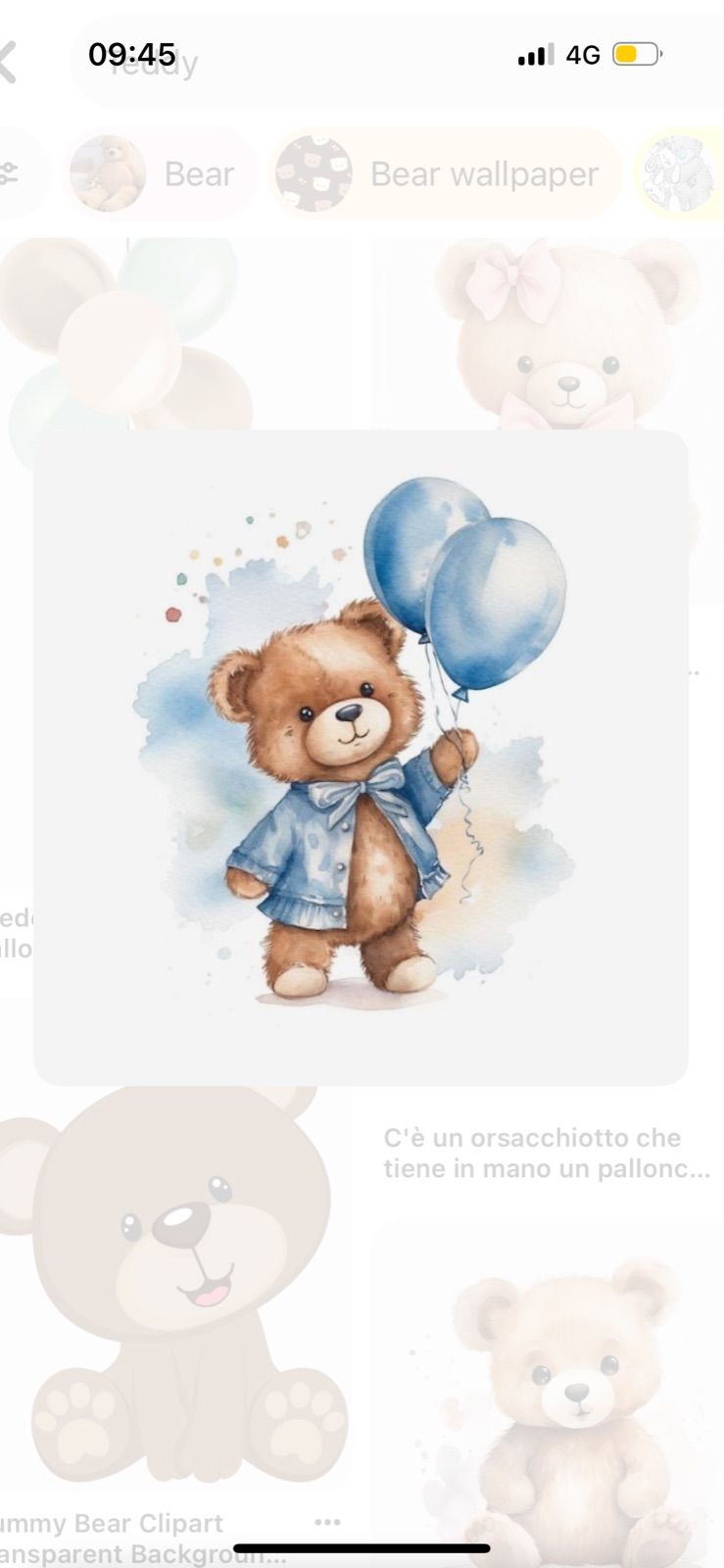The image size is (724, 1568).
Task: Go back using the top-left arrow
Action: [x=8, y=62]
